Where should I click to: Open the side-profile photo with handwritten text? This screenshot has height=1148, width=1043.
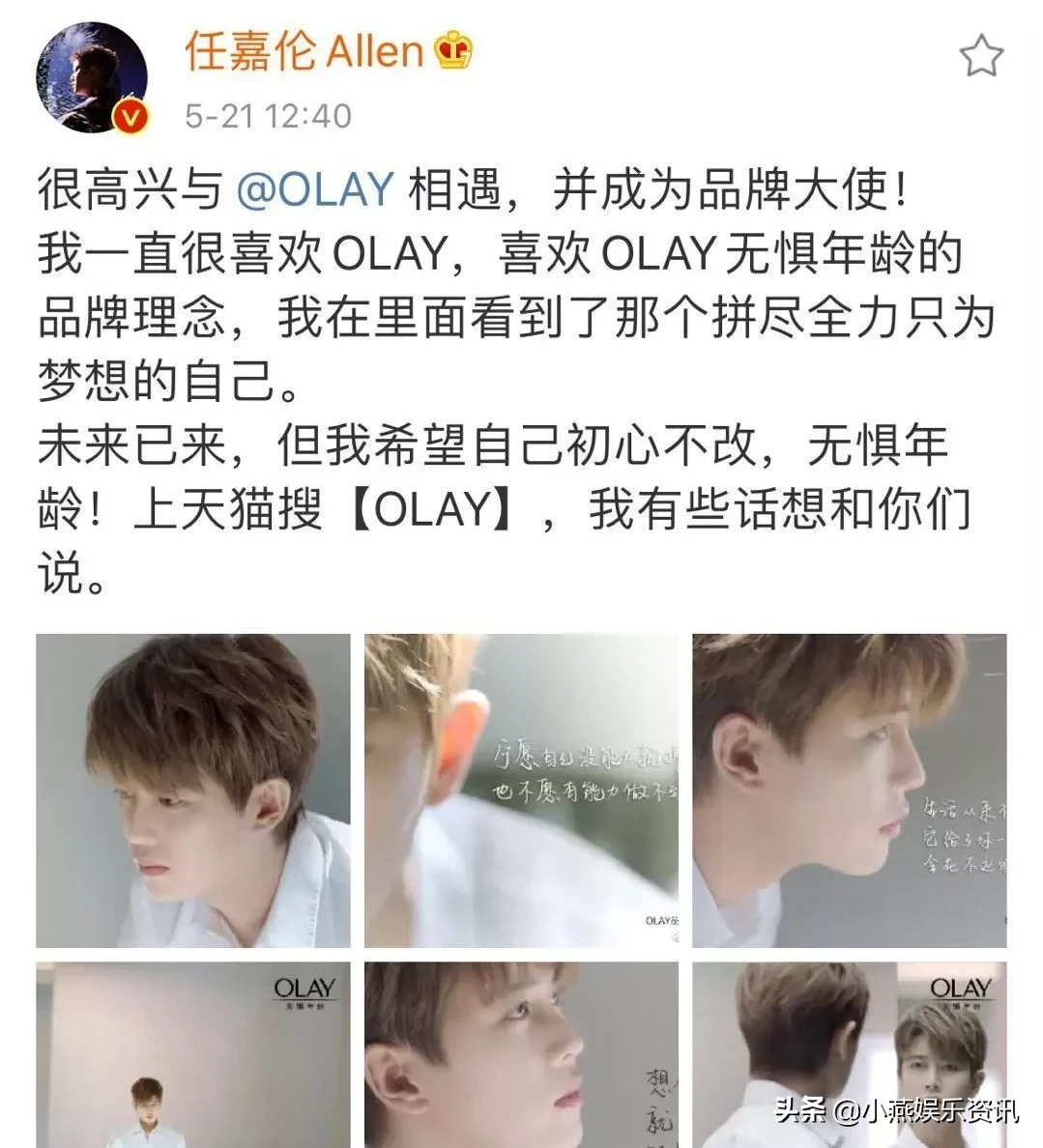pyautogui.click(x=850, y=790)
